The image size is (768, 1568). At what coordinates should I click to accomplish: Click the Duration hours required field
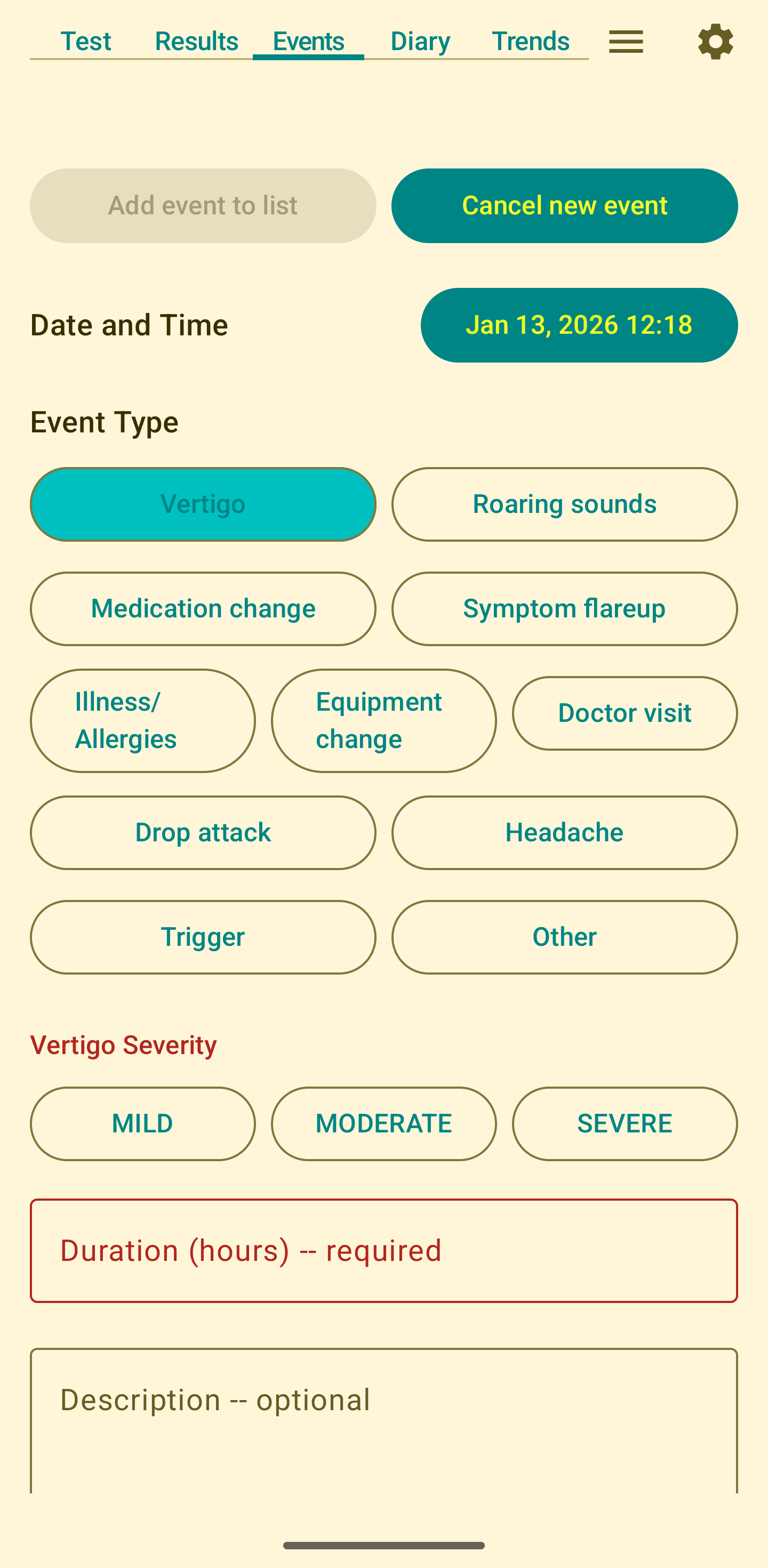[383, 1251]
